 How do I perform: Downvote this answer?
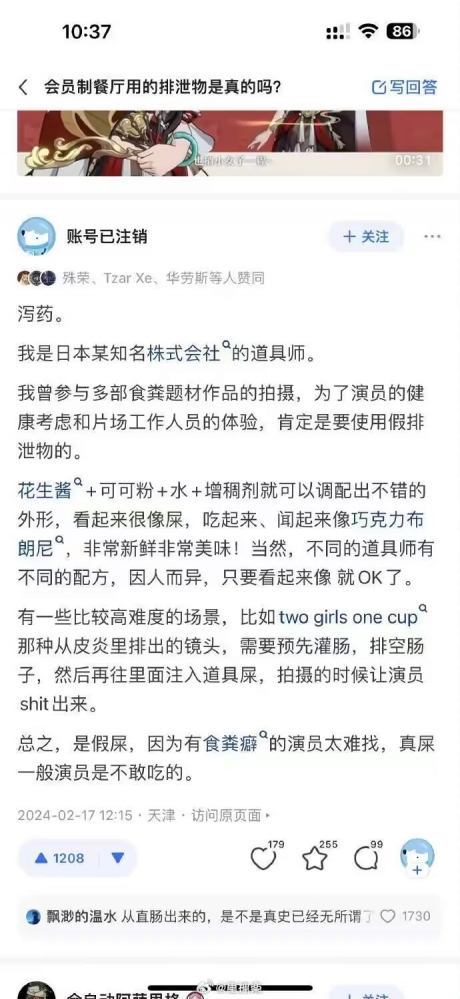tap(118, 858)
